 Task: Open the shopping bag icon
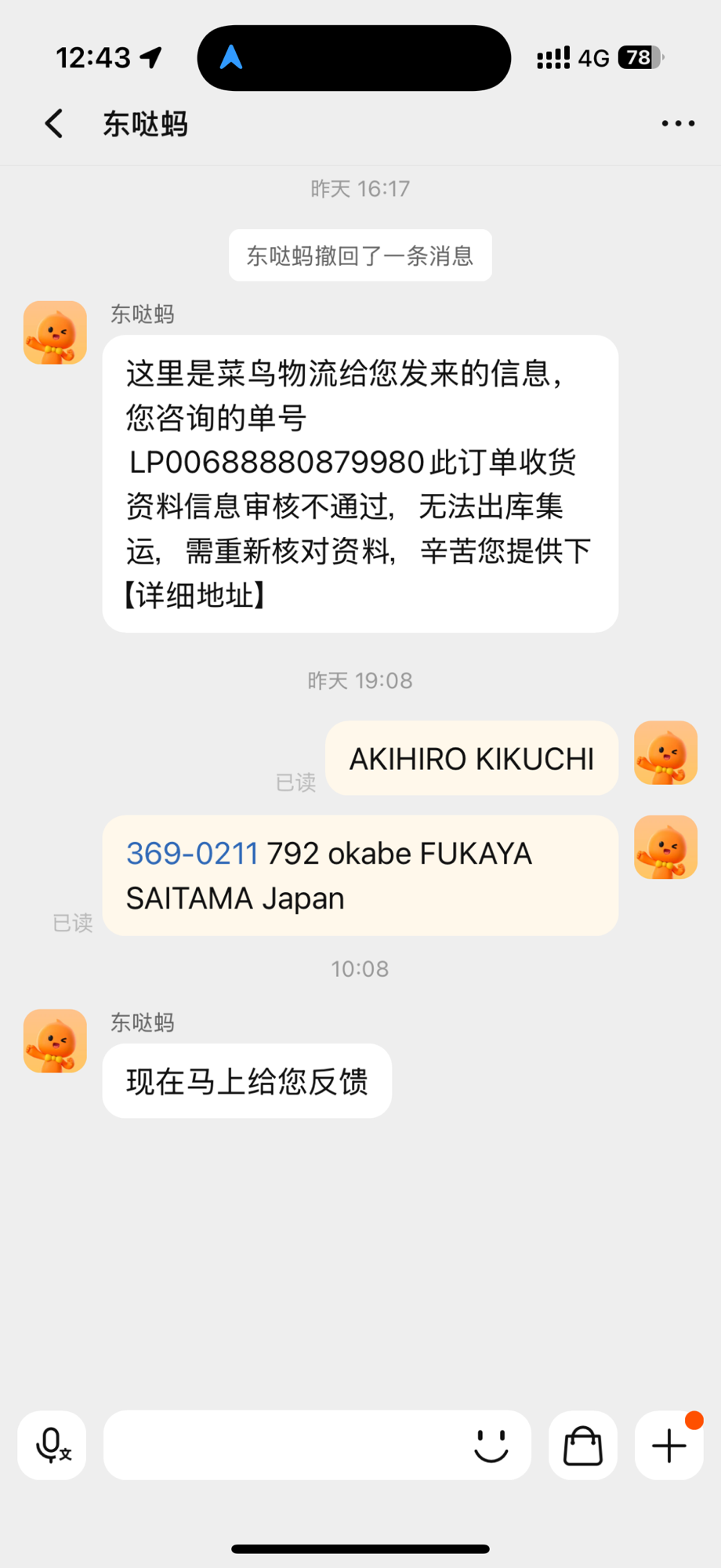pos(583,1445)
